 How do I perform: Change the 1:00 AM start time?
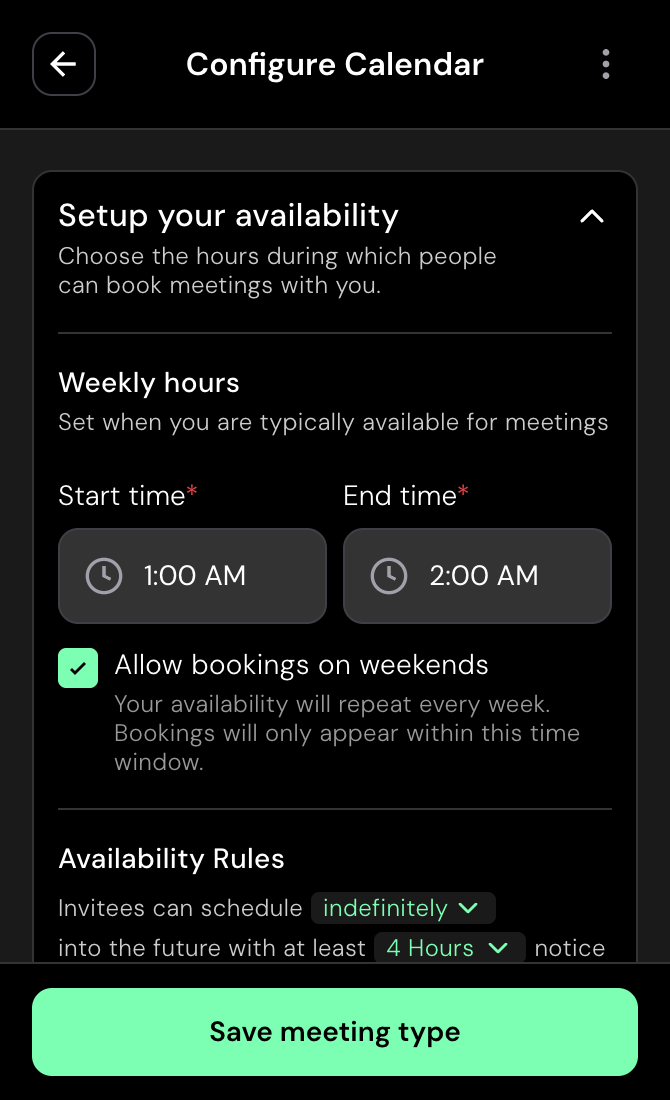coord(192,576)
